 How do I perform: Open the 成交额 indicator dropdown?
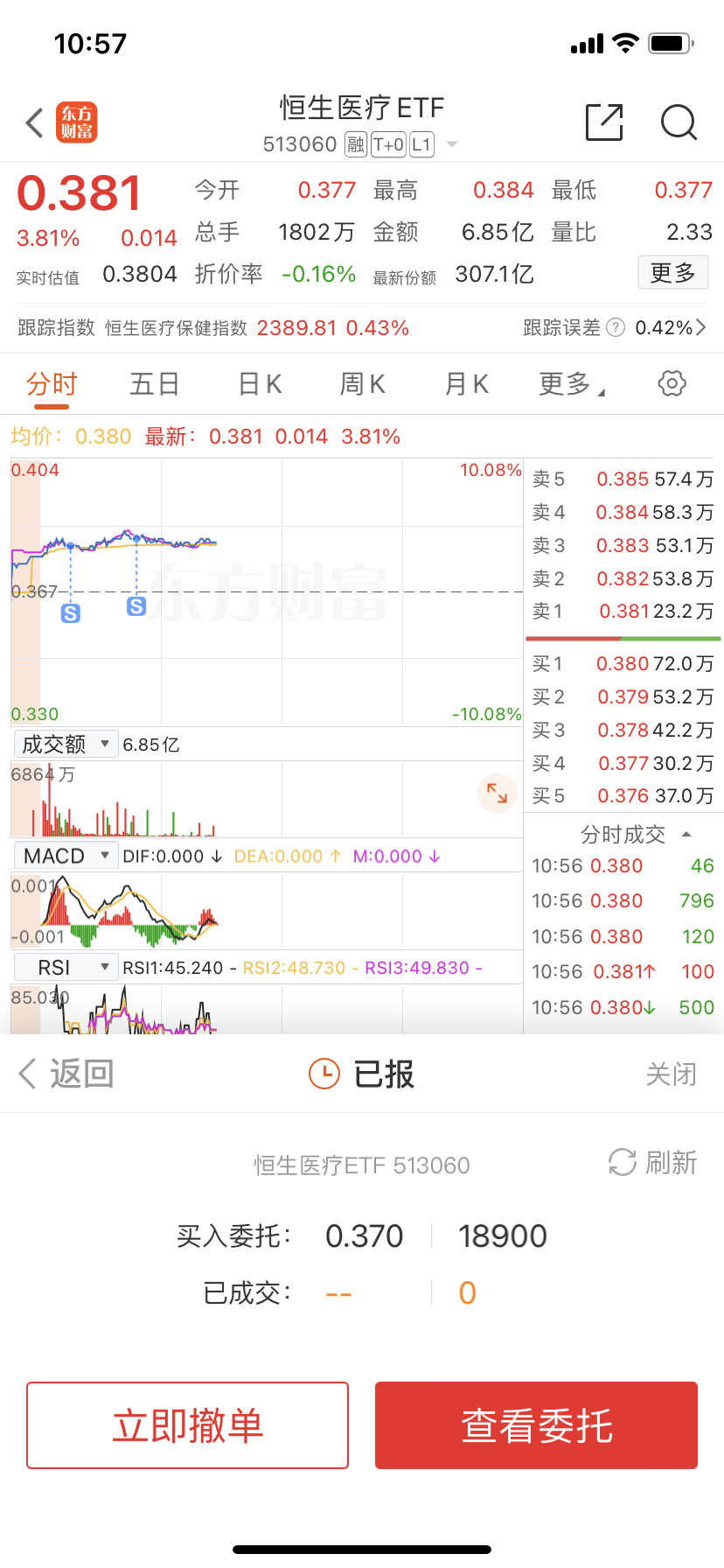click(x=66, y=743)
